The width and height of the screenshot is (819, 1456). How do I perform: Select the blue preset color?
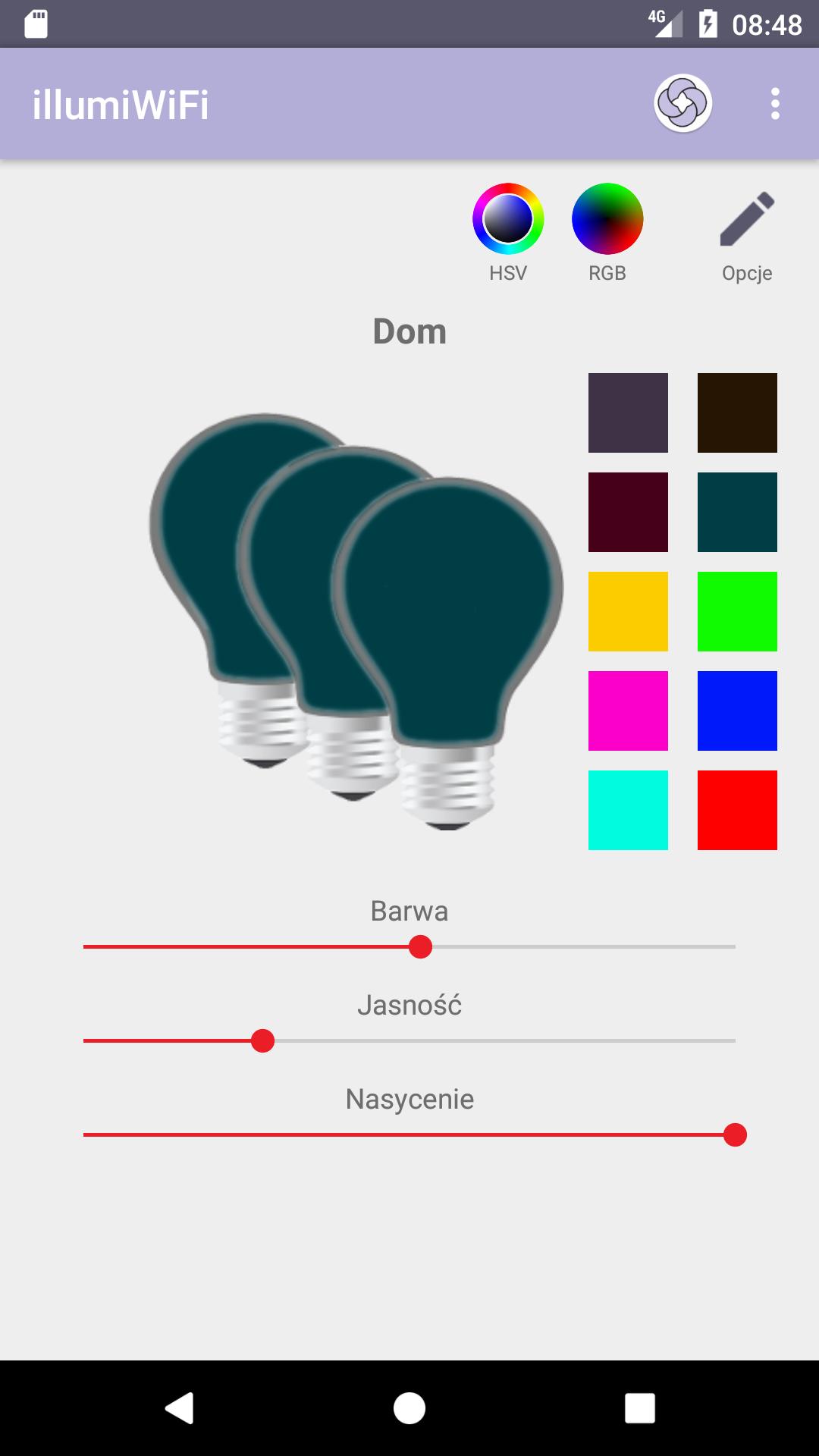pos(737,711)
